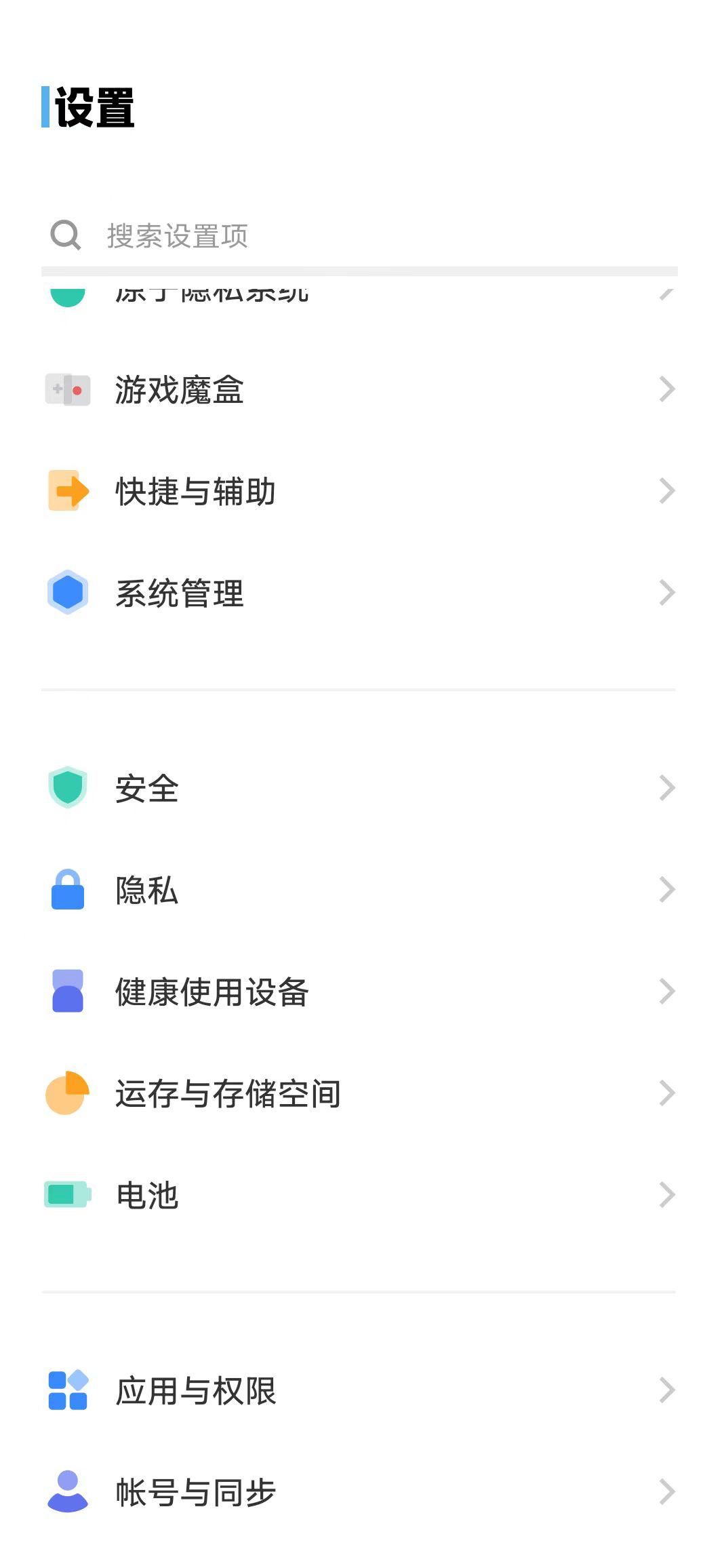The height and width of the screenshot is (1568, 724).
Task: Open 帐号与同步
Action: (x=359, y=1492)
